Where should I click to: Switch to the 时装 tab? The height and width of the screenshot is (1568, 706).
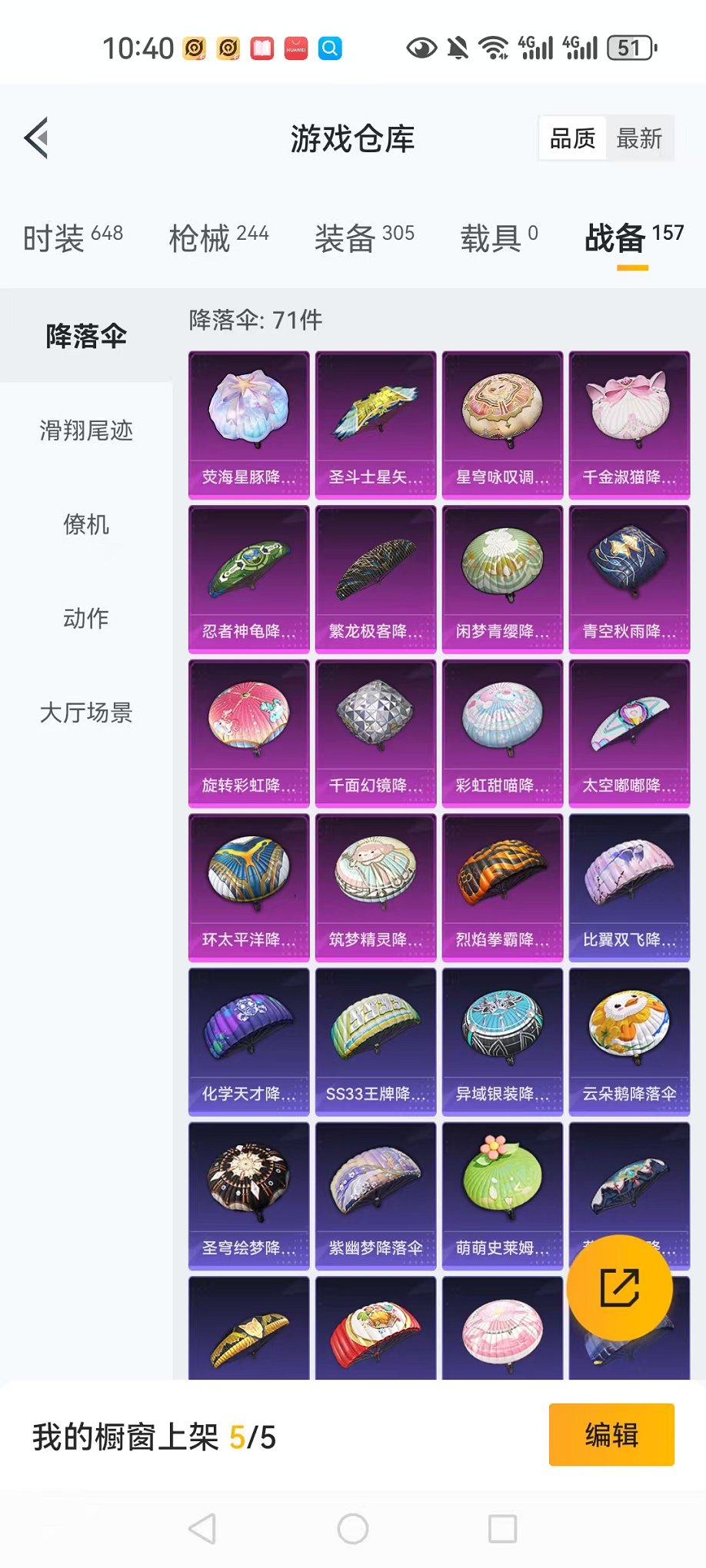click(x=73, y=238)
